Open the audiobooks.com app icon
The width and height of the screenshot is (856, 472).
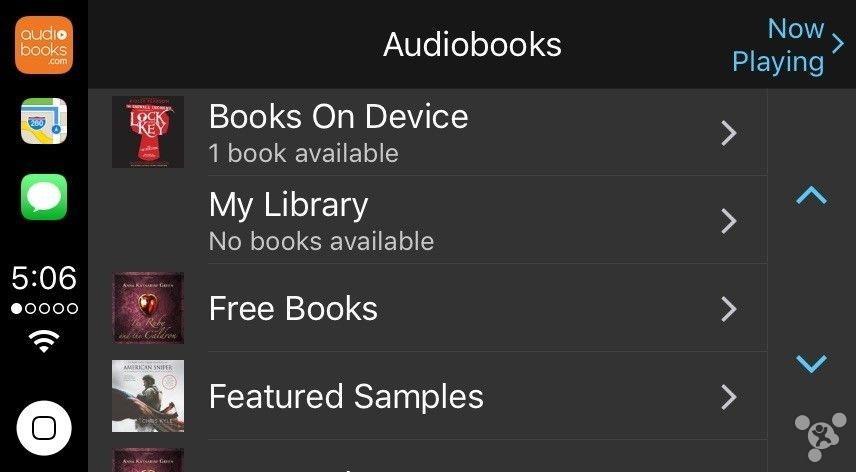(x=44, y=44)
